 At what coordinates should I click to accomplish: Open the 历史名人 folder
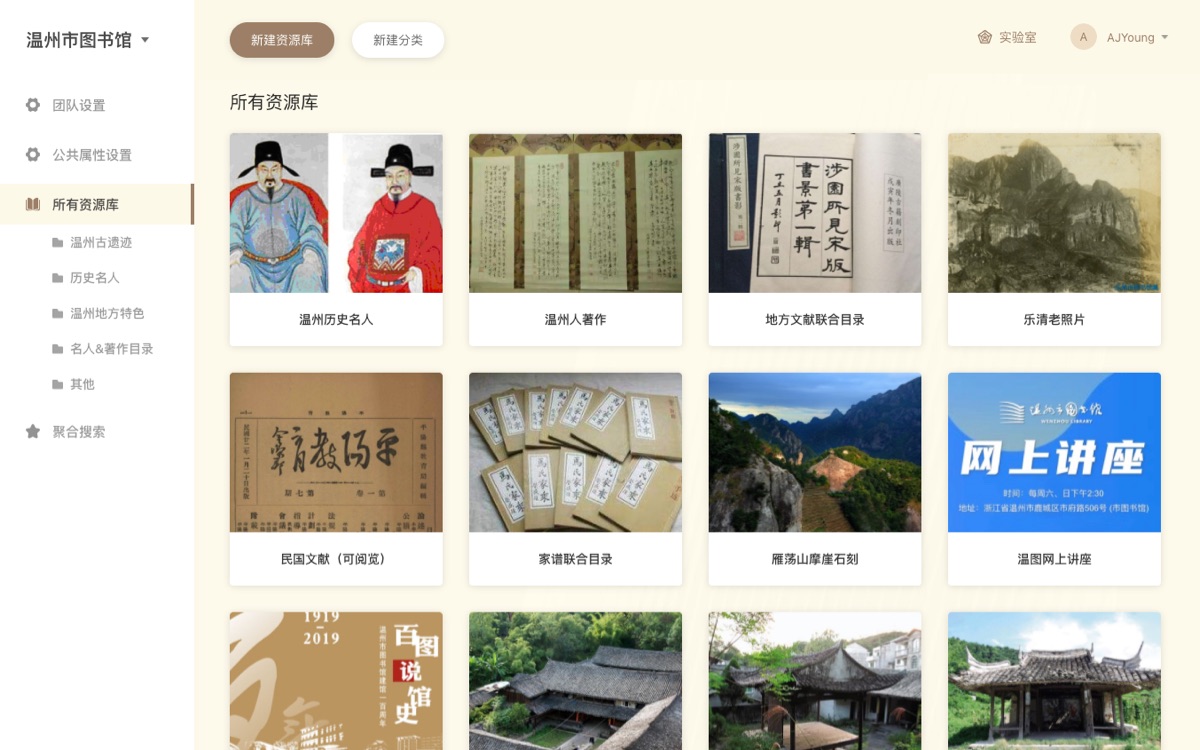94,278
